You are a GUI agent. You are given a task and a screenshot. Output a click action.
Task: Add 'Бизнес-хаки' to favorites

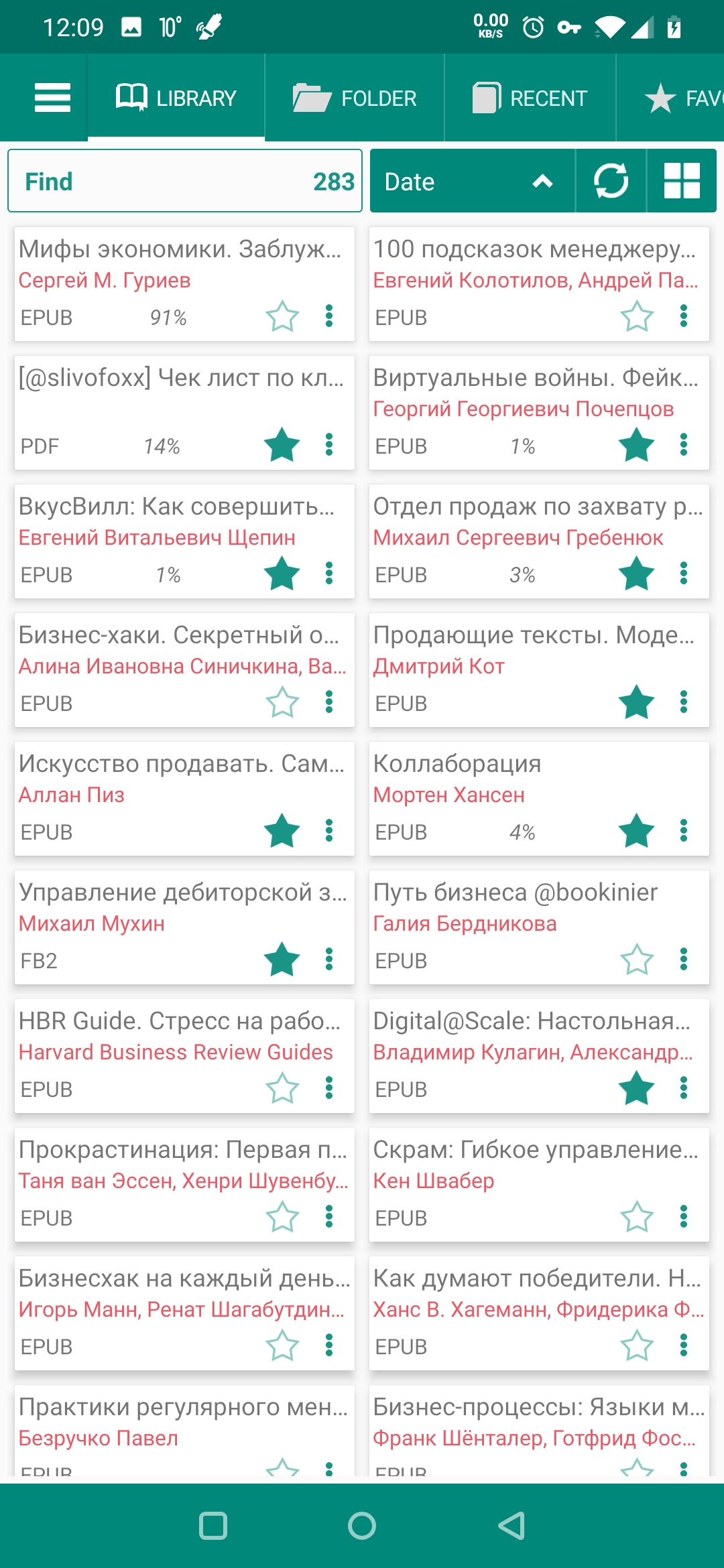(x=282, y=702)
